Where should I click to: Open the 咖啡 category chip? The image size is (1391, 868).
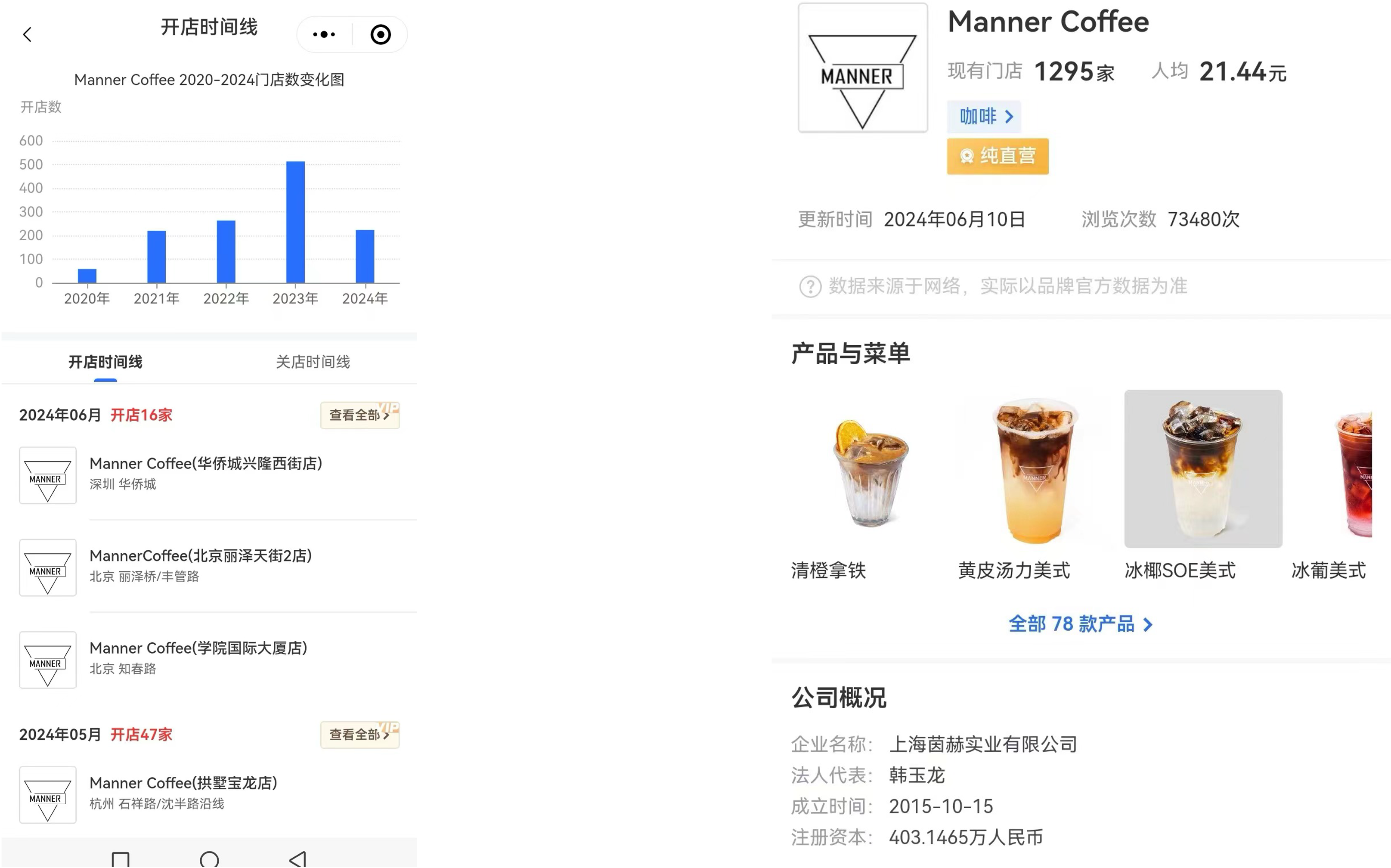pos(984,117)
